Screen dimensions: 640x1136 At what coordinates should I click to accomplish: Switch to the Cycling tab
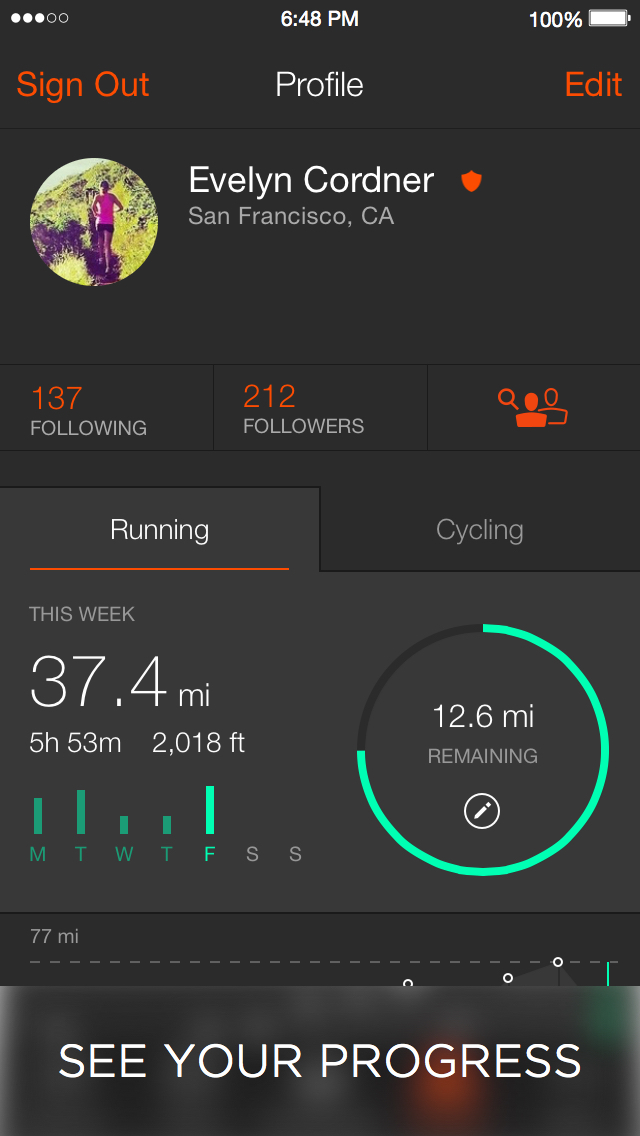[480, 530]
